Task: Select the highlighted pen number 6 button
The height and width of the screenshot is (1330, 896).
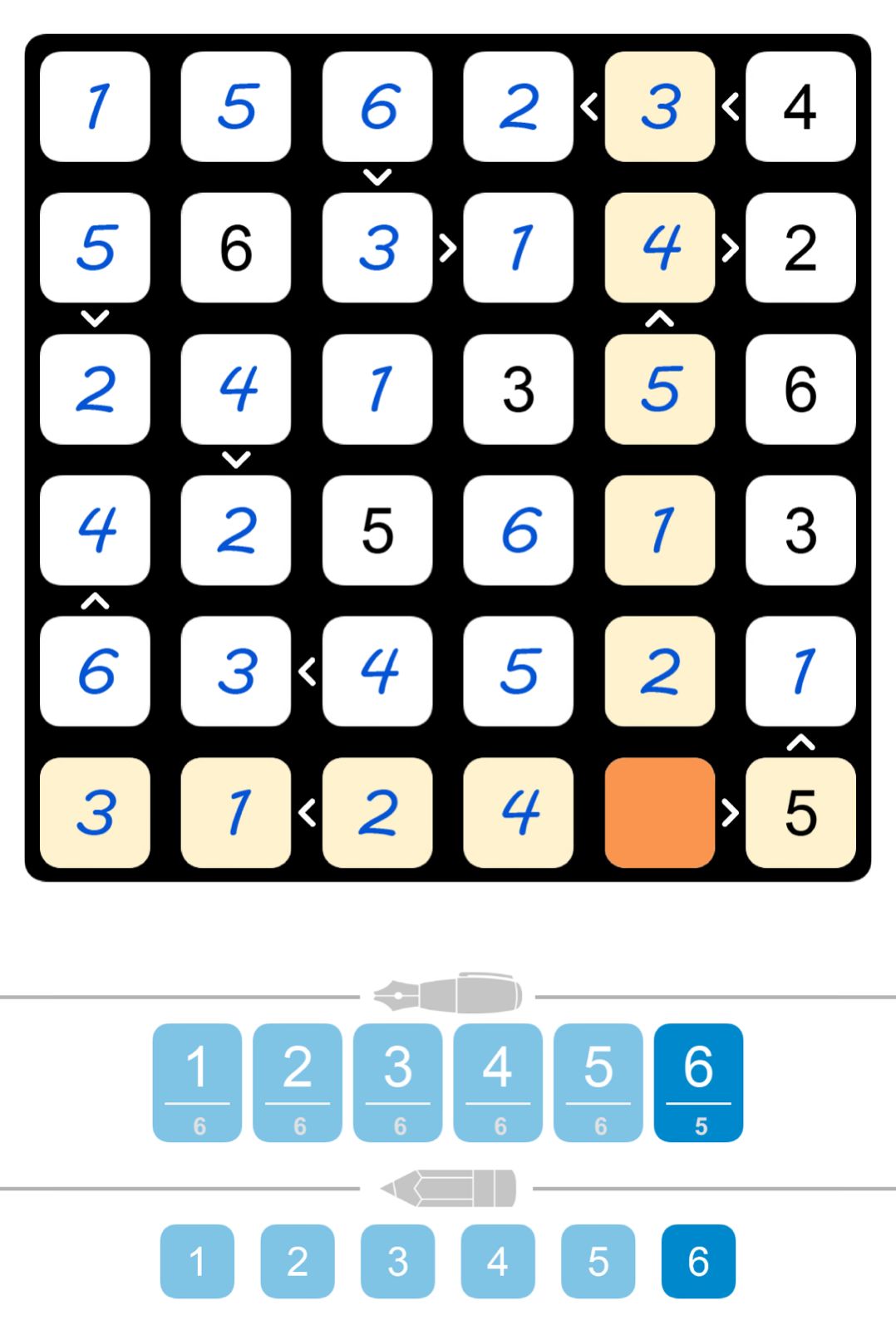Action: coord(699,1079)
